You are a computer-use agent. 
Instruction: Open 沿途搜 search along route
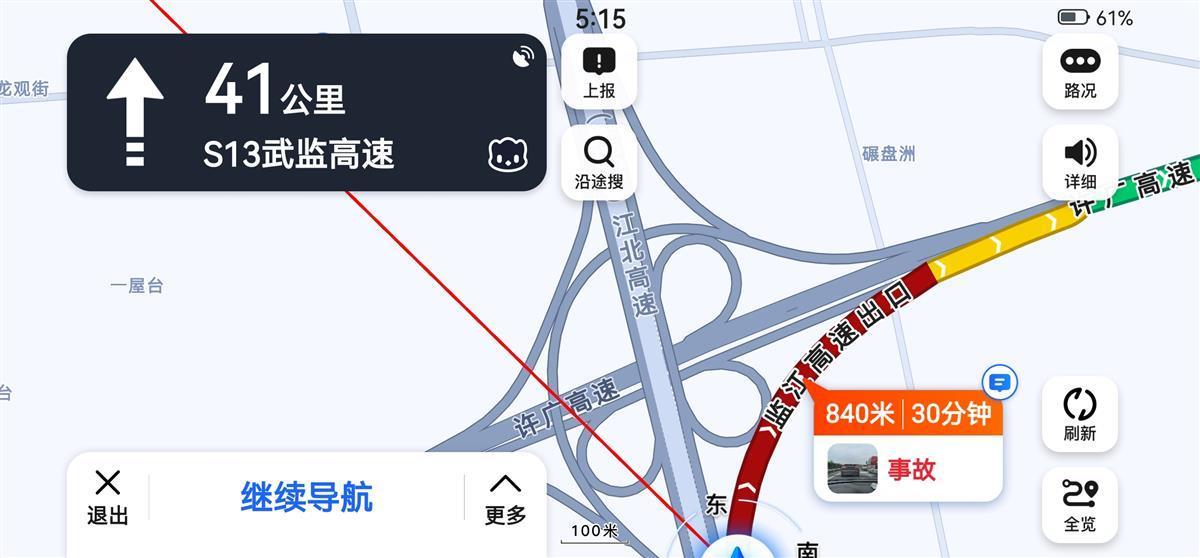(599, 163)
